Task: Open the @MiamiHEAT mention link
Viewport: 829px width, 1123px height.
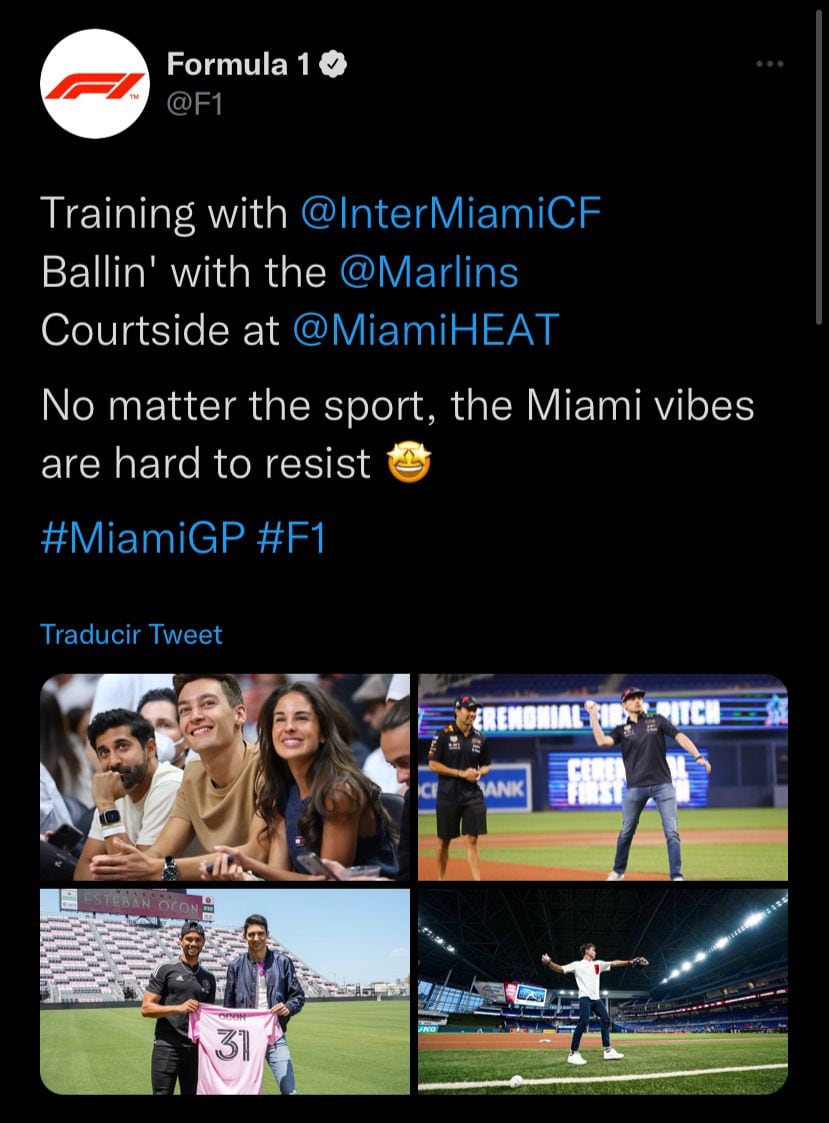Action: pyautogui.click(x=424, y=331)
